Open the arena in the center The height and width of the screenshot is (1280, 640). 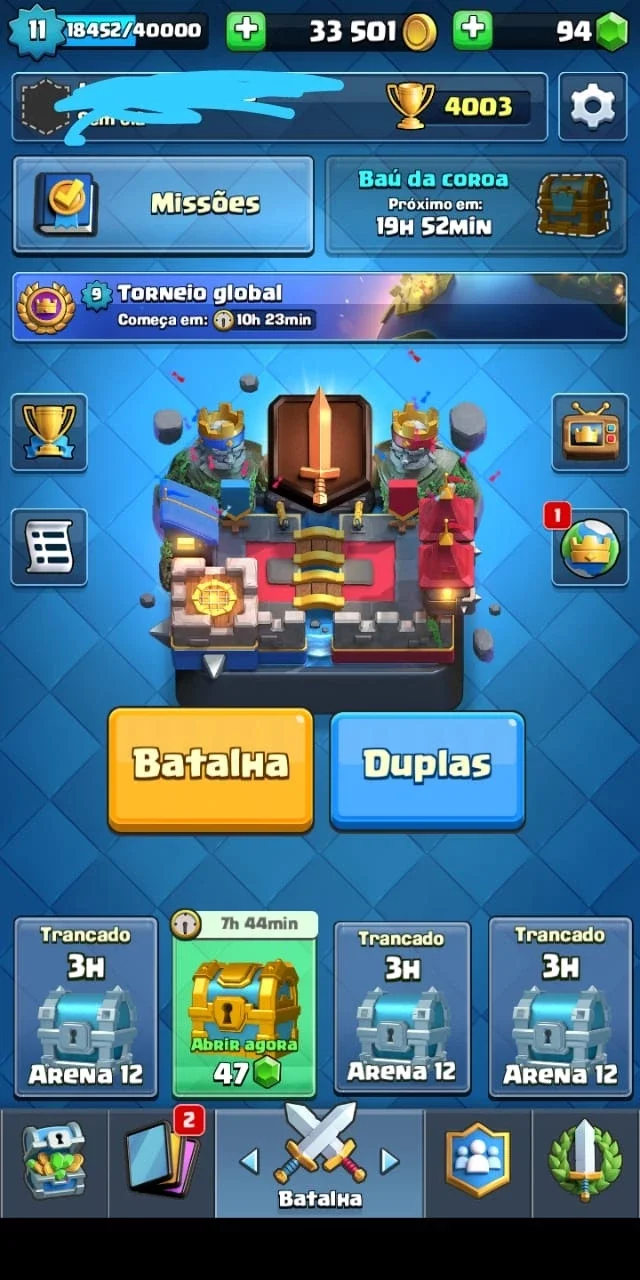click(x=319, y=545)
